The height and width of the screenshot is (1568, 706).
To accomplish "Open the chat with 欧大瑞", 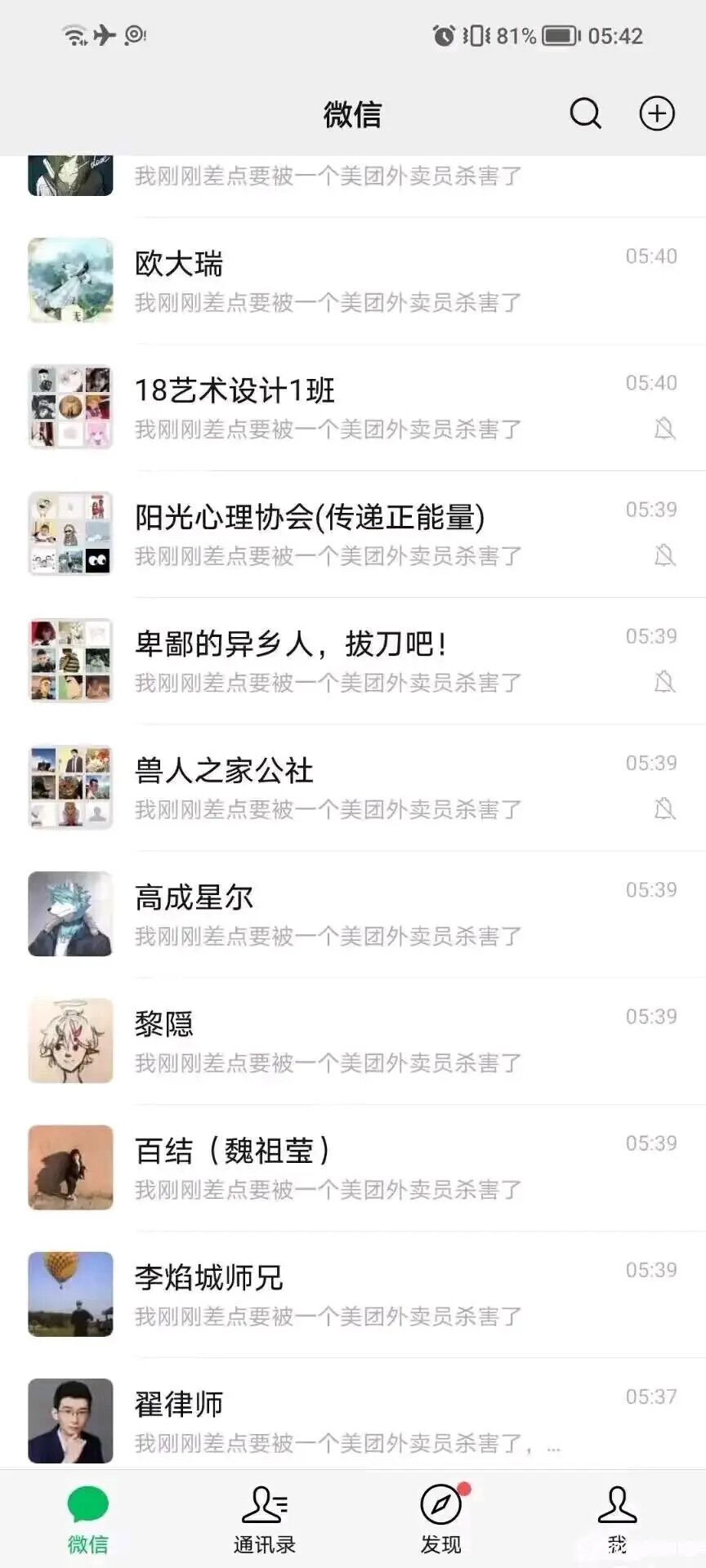I will click(x=353, y=281).
